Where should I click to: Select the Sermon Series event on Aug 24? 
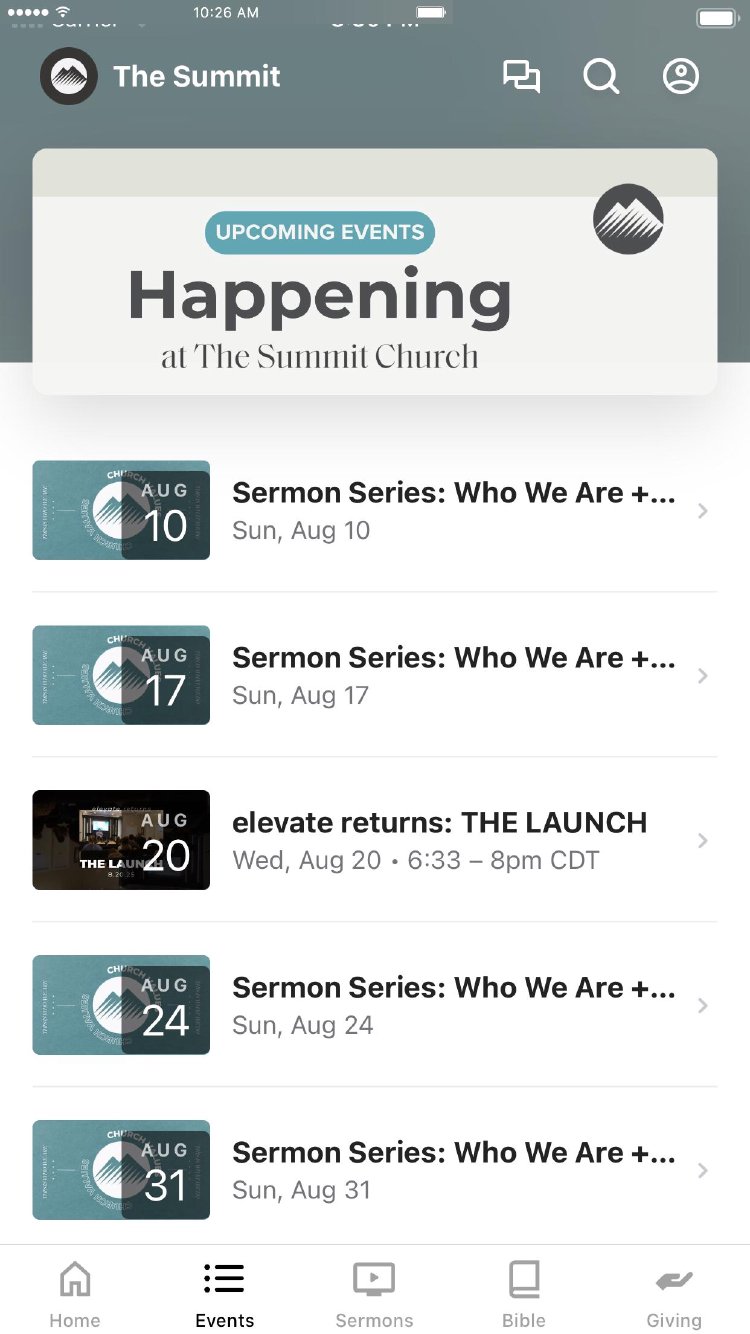(x=375, y=1005)
